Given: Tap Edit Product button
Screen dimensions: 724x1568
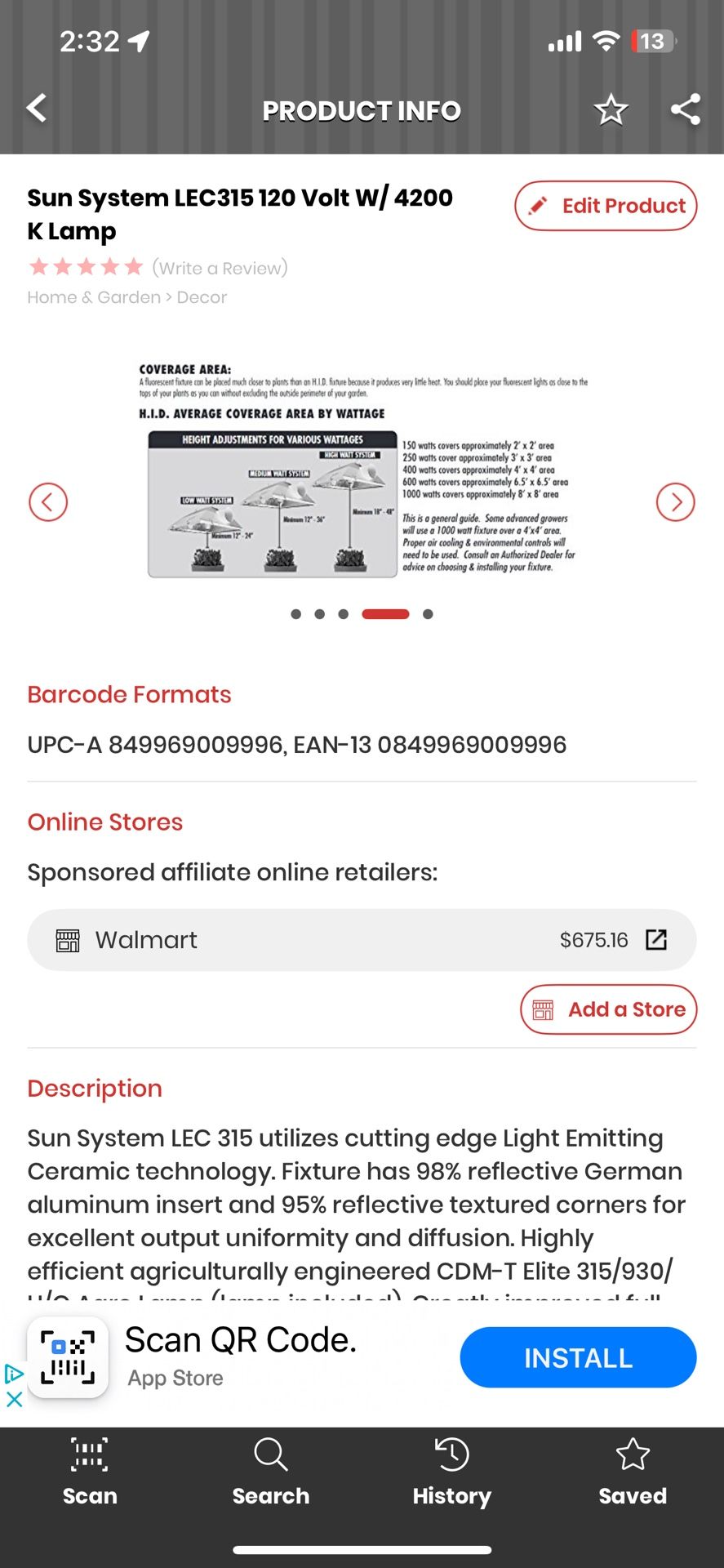Looking at the screenshot, I should tap(606, 206).
